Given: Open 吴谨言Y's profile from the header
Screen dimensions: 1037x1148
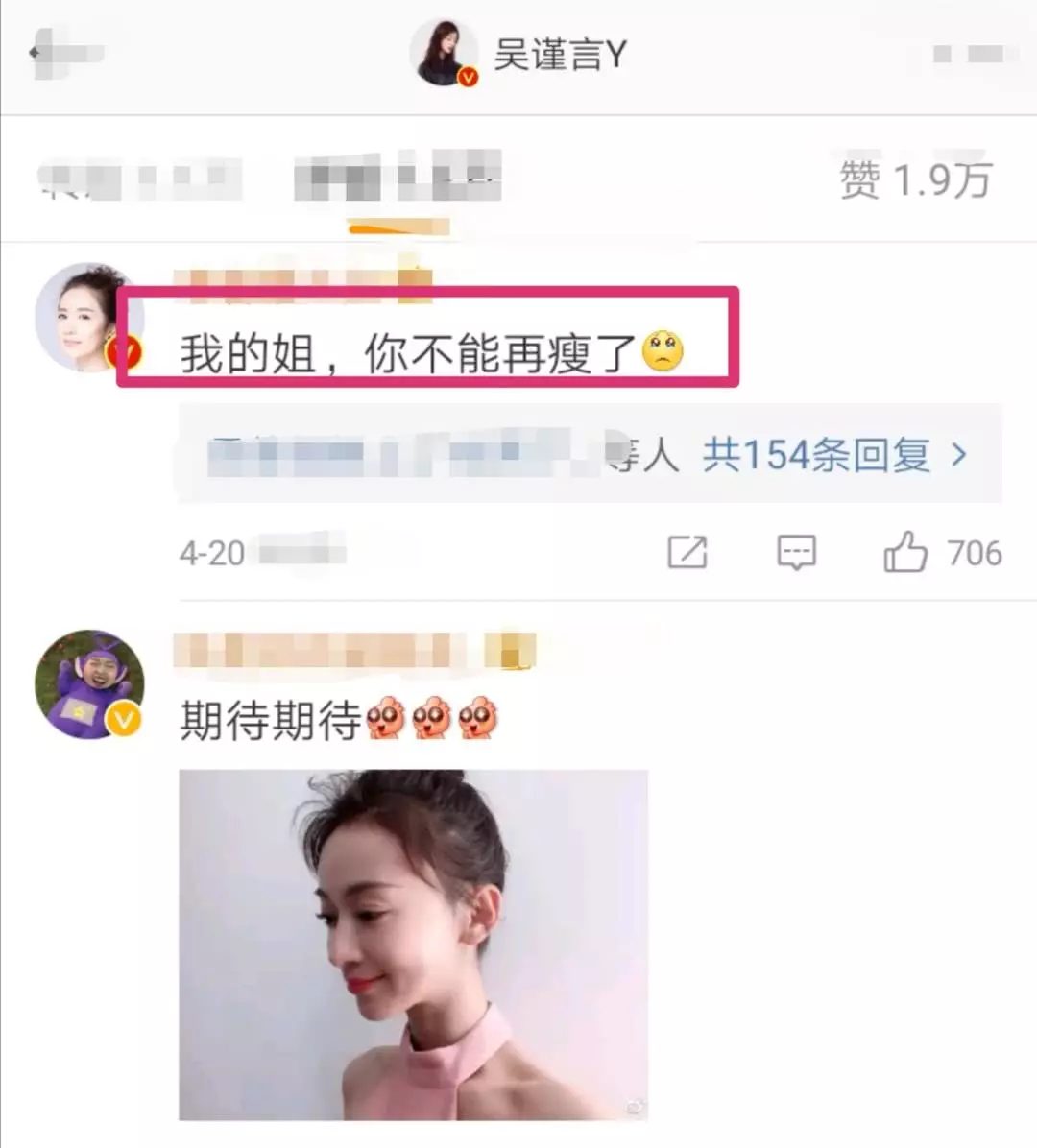Looking at the screenshot, I should pos(518,54).
